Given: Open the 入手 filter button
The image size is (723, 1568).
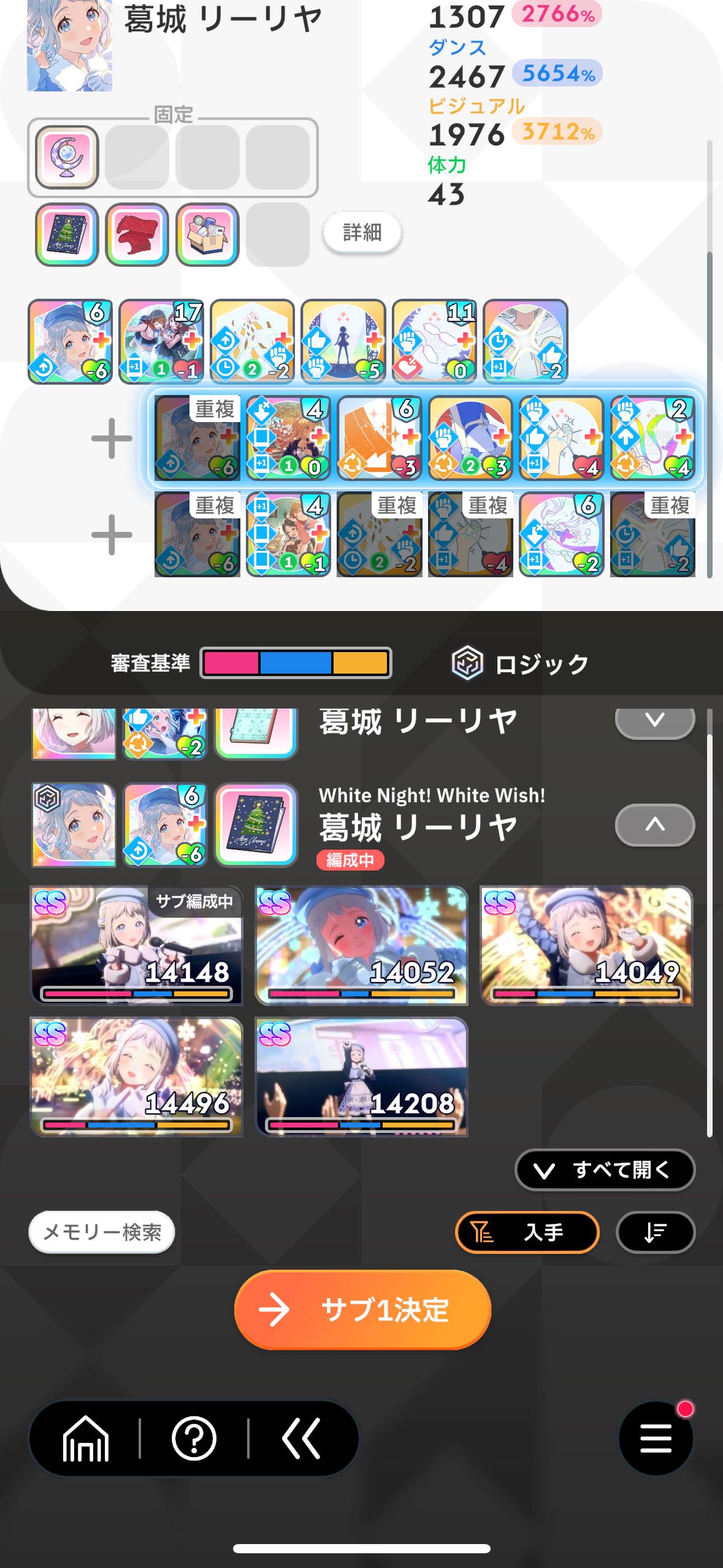Looking at the screenshot, I should (527, 1232).
